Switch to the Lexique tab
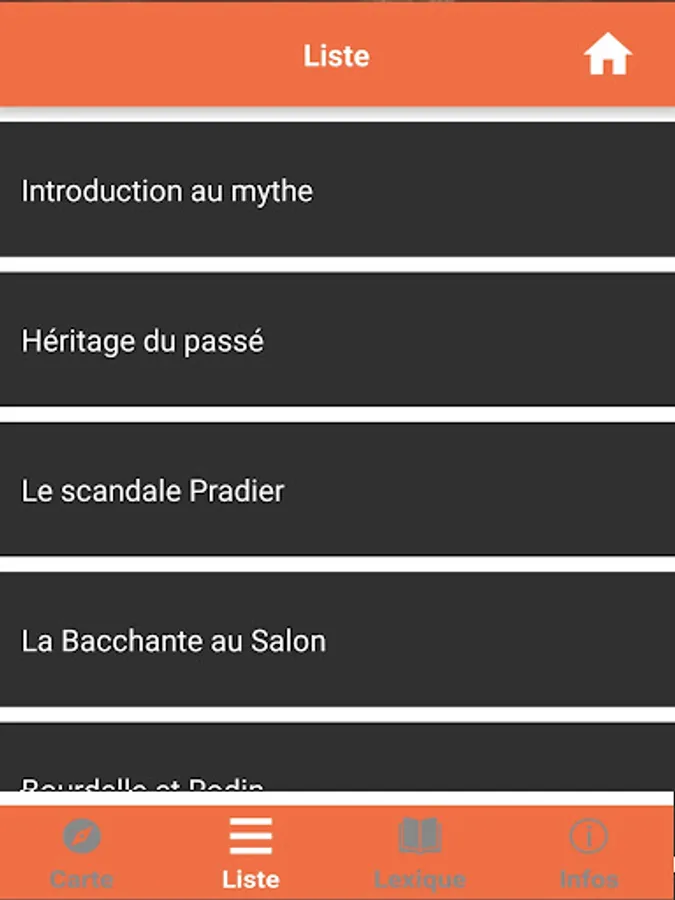The width and height of the screenshot is (675, 900). 420,853
